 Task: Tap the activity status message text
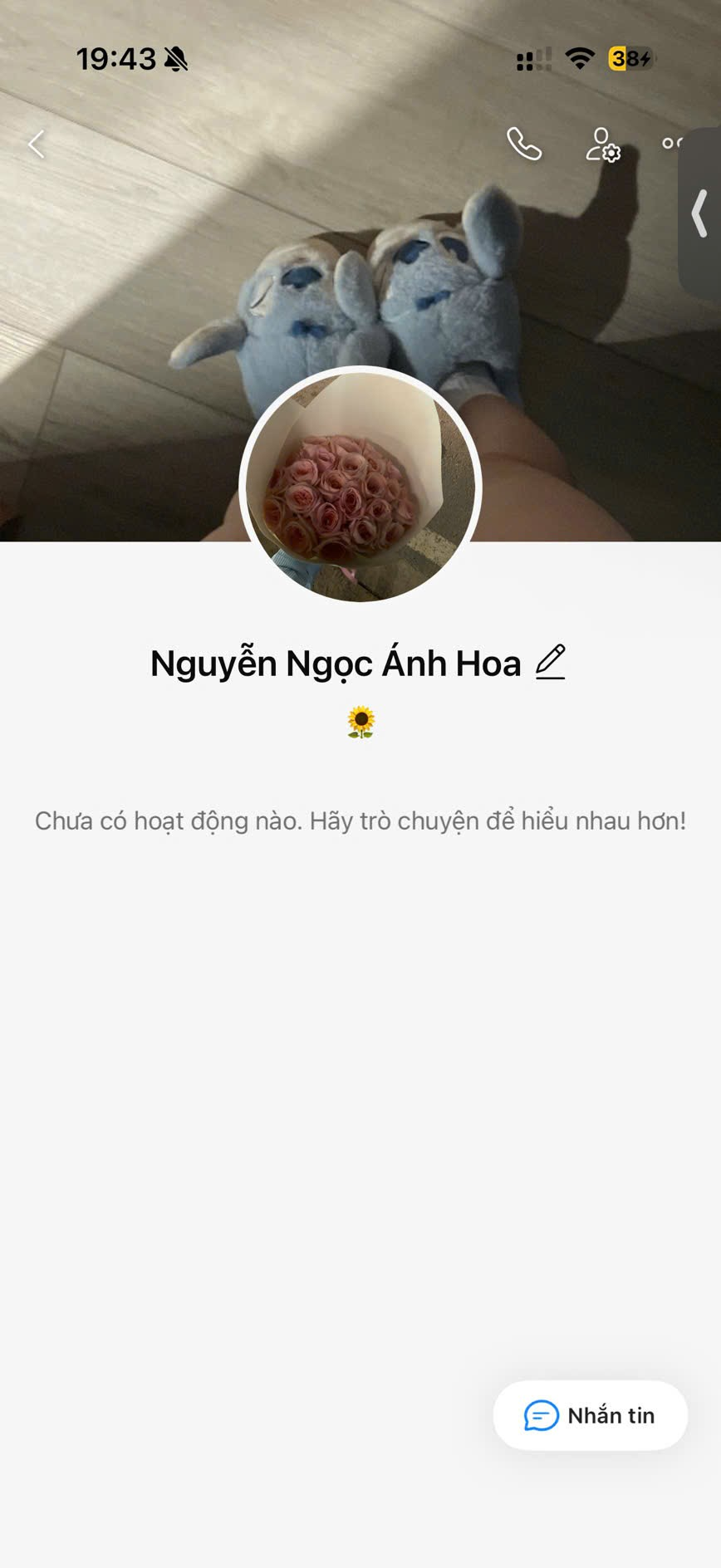[x=360, y=821]
